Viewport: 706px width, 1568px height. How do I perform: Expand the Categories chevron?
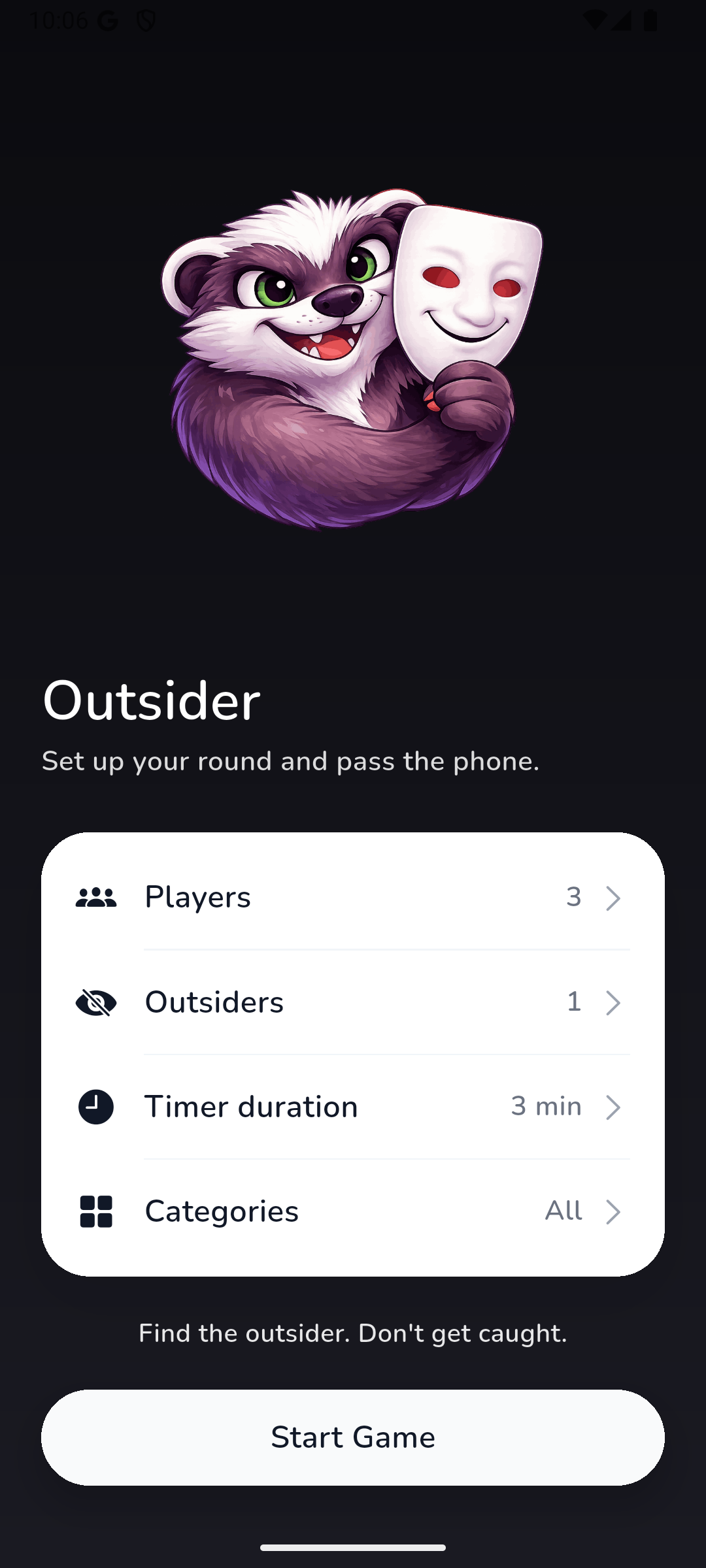(613, 1212)
